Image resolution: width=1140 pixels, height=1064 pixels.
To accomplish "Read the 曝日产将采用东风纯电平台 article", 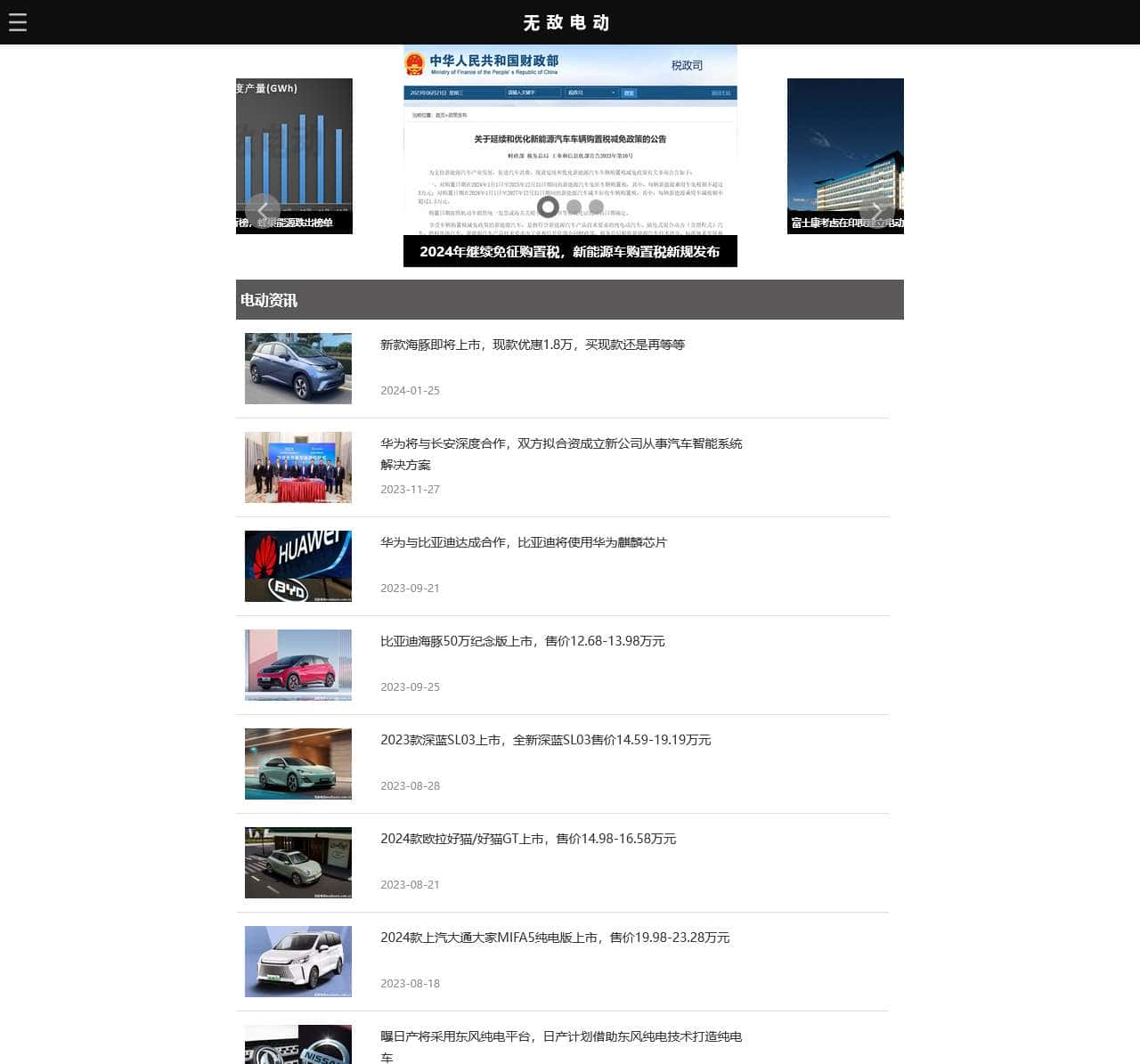I will (x=560, y=1036).
